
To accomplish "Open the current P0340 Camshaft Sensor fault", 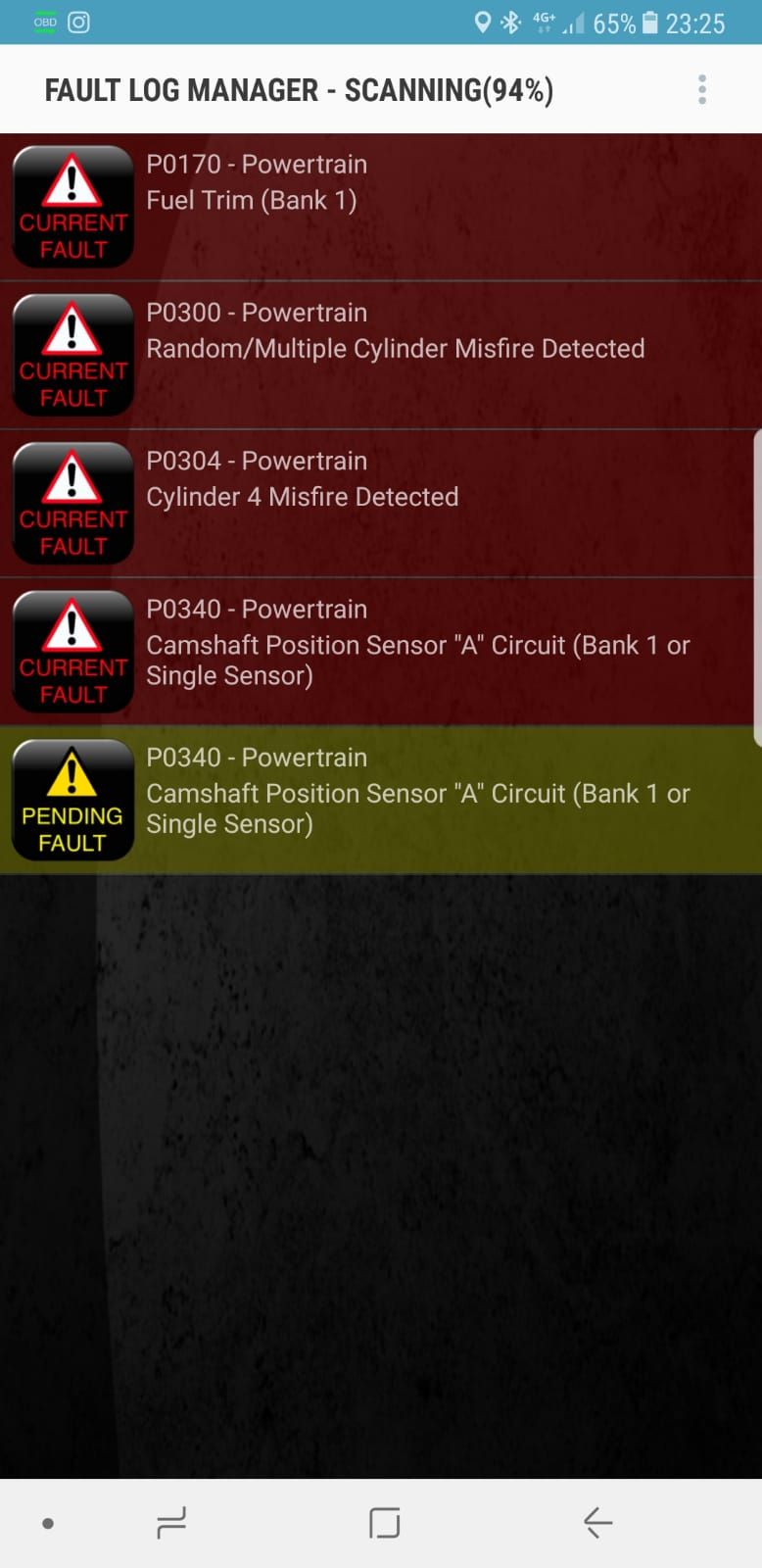I will [381, 652].
